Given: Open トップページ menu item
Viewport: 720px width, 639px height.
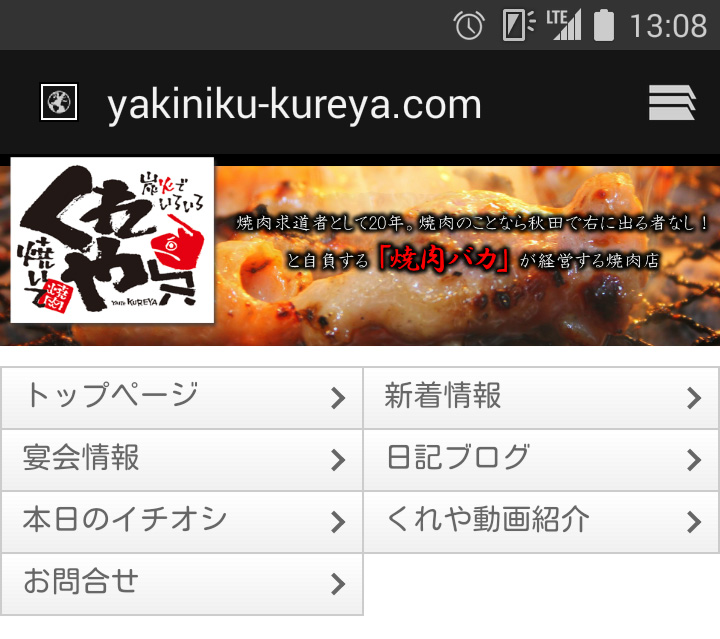Looking at the screenshot, I should click(181, 397).
